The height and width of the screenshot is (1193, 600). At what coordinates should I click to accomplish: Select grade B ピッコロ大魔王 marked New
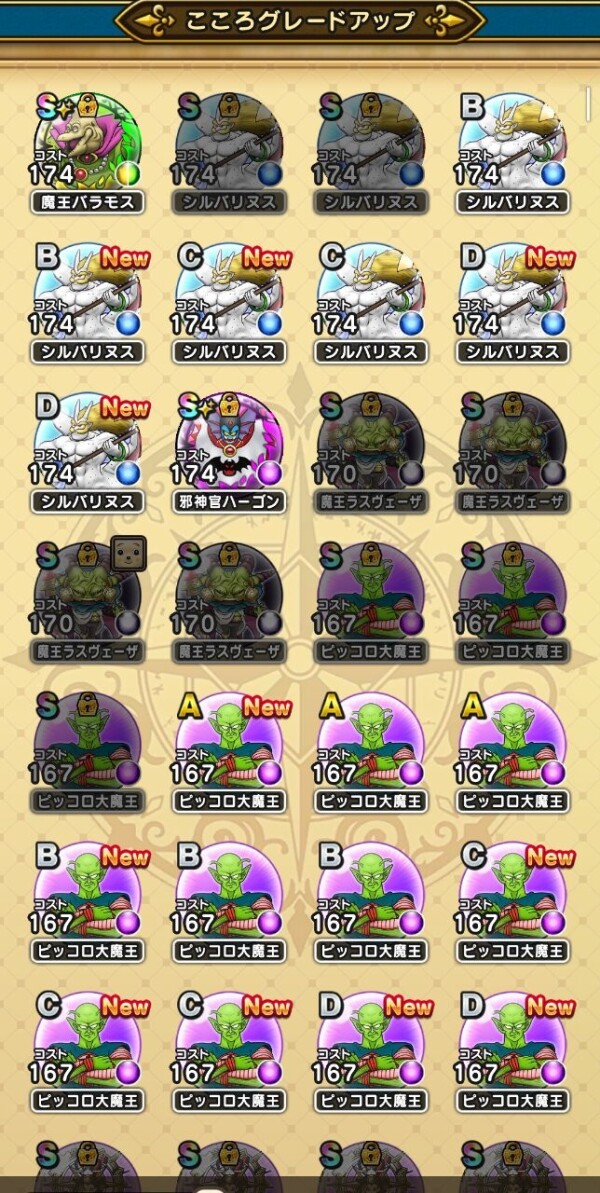(88, 900)
